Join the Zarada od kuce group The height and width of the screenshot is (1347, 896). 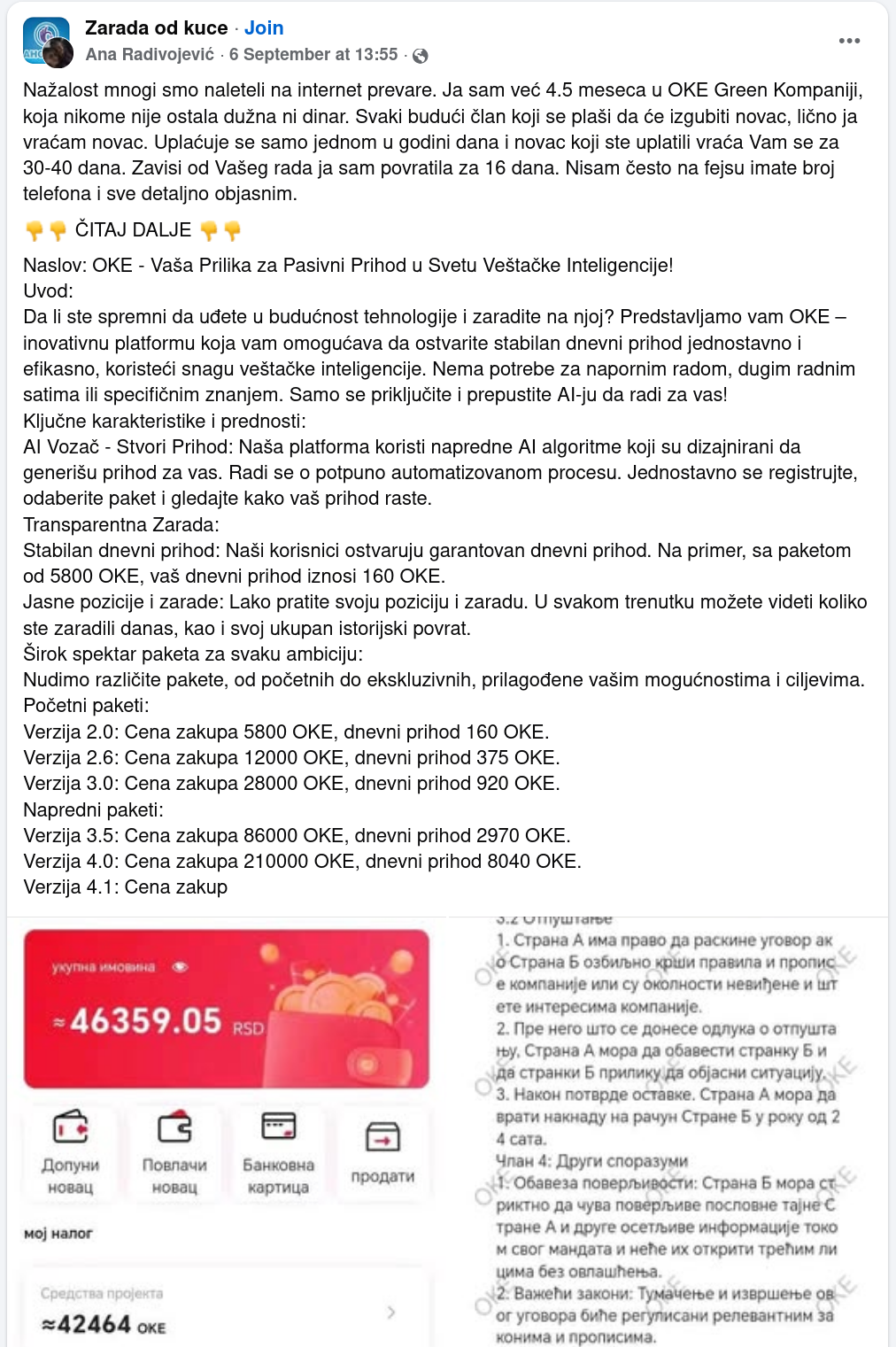tap(264, 28)
